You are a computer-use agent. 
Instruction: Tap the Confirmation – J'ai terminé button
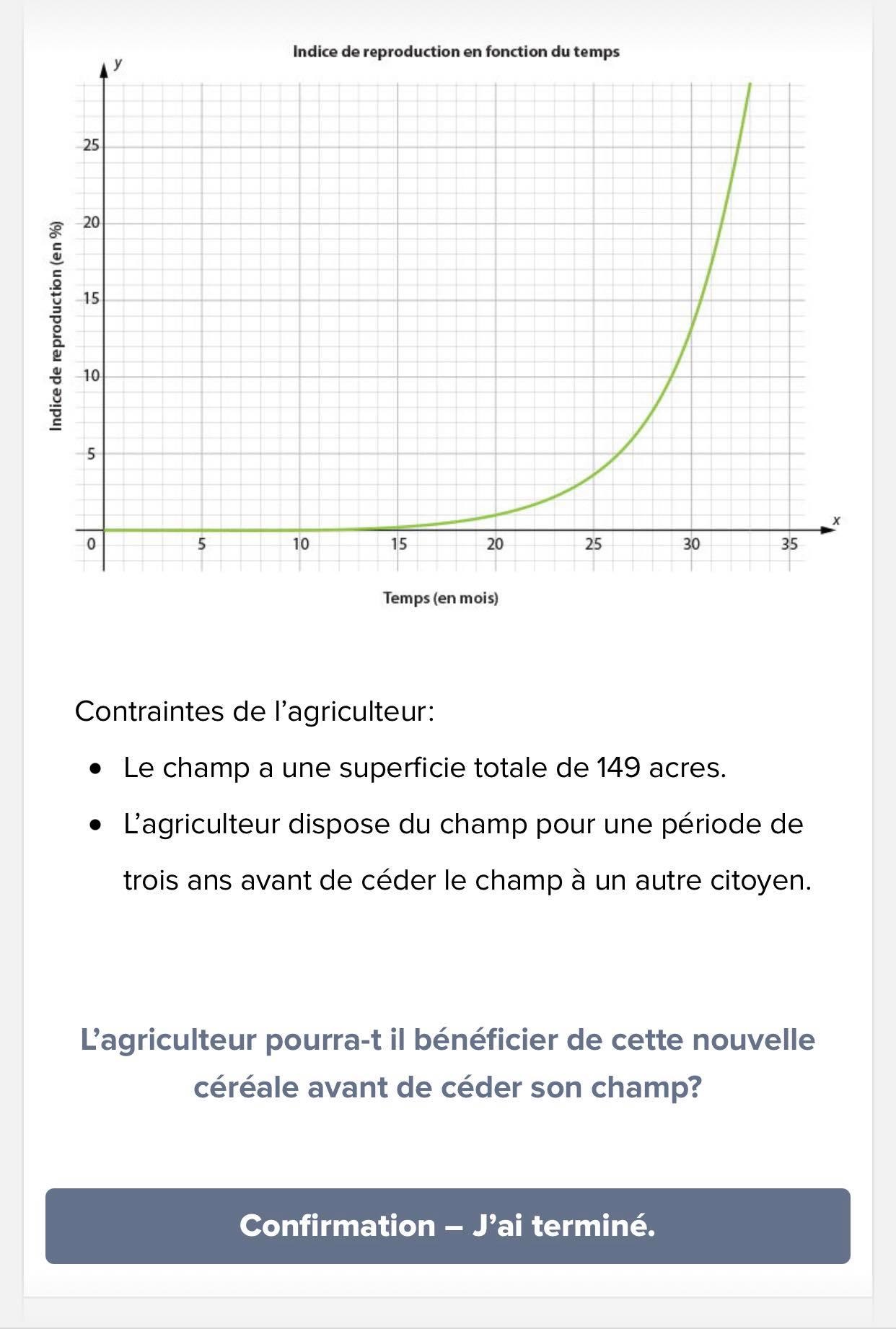[x=447, y=1226]
